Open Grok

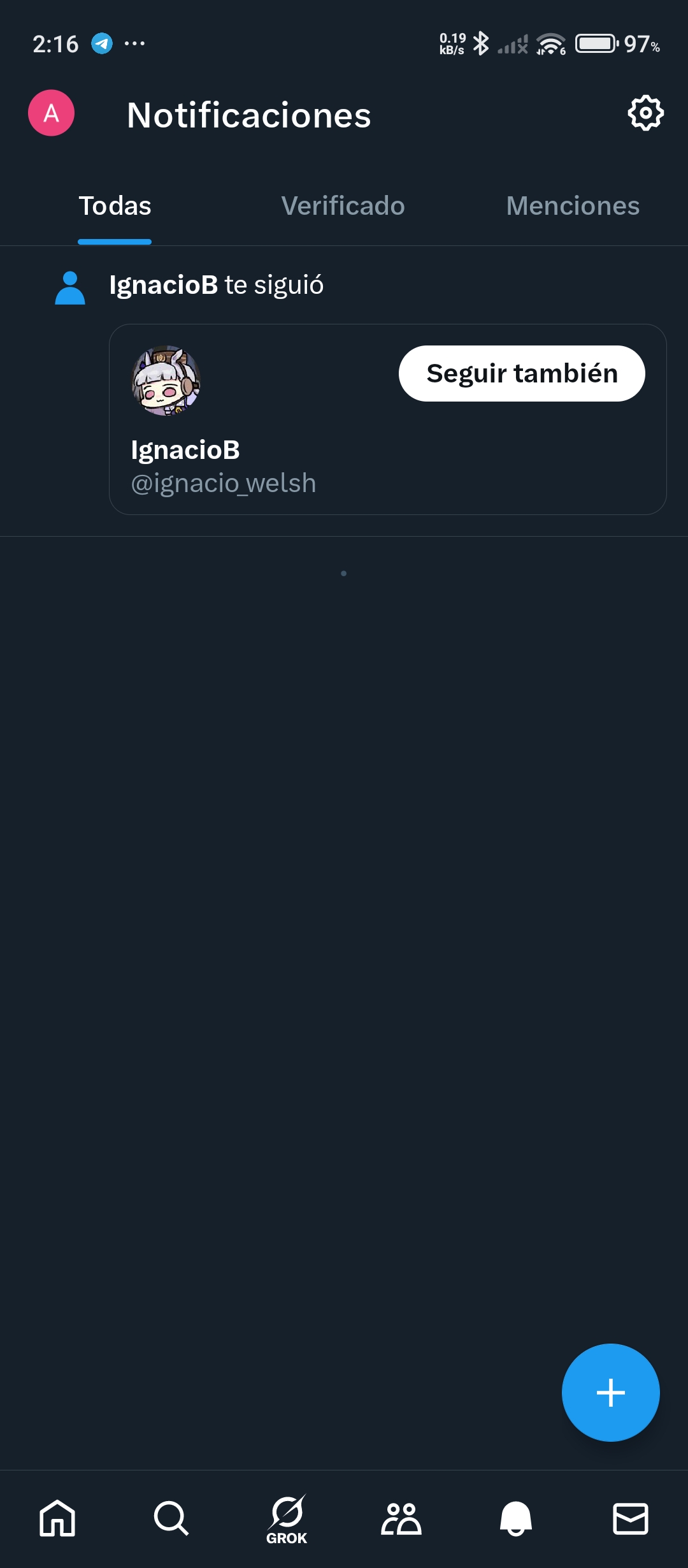tap(287, 1518)
